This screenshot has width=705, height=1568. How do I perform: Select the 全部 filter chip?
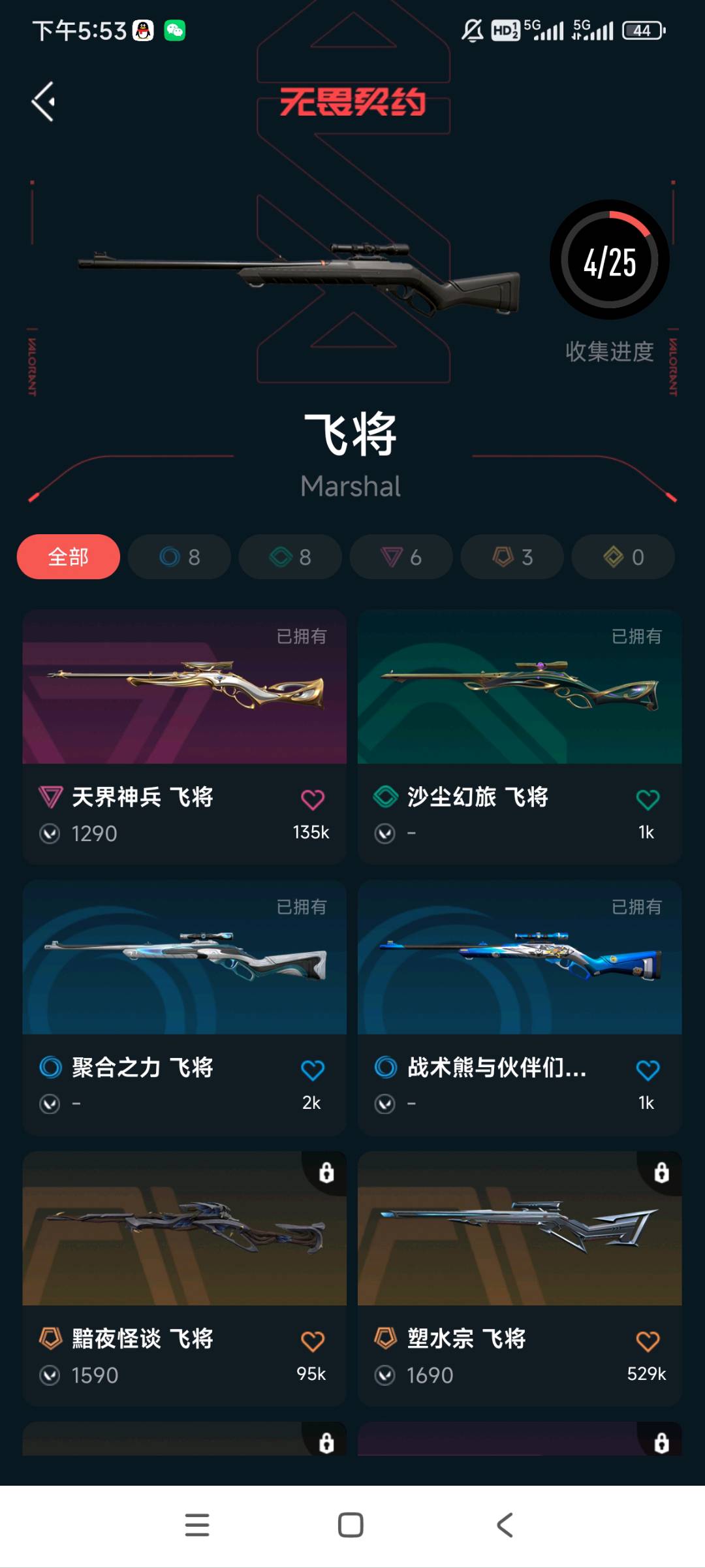click(x=69, y=557)
